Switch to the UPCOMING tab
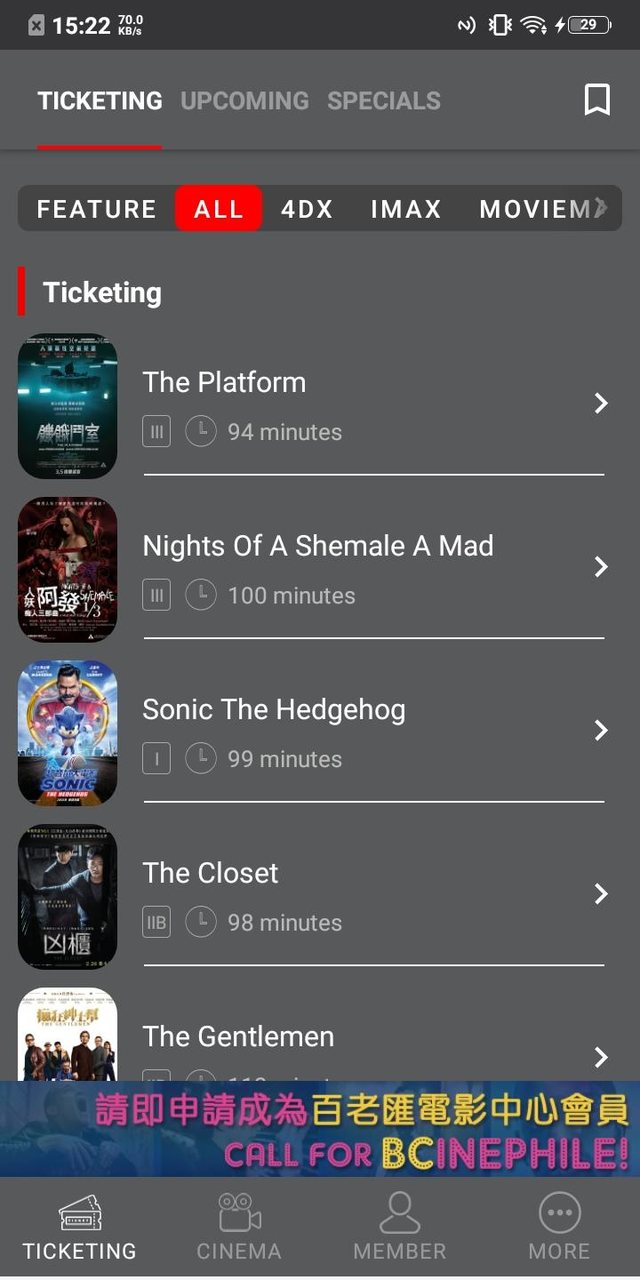This screenshot has width=640, height=1280. point(244,101)
